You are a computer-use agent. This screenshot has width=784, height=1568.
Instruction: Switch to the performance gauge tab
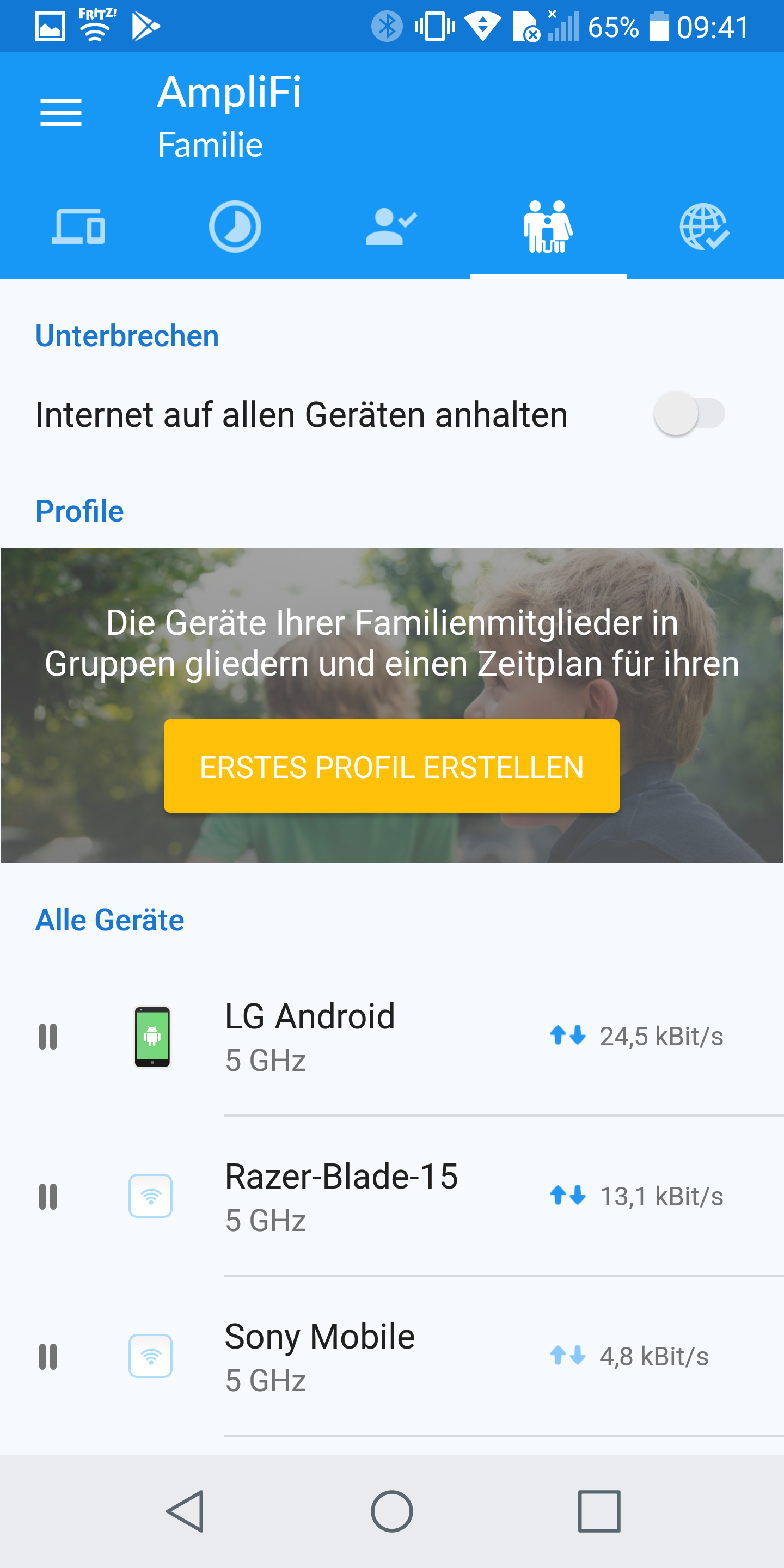[235, 227]
